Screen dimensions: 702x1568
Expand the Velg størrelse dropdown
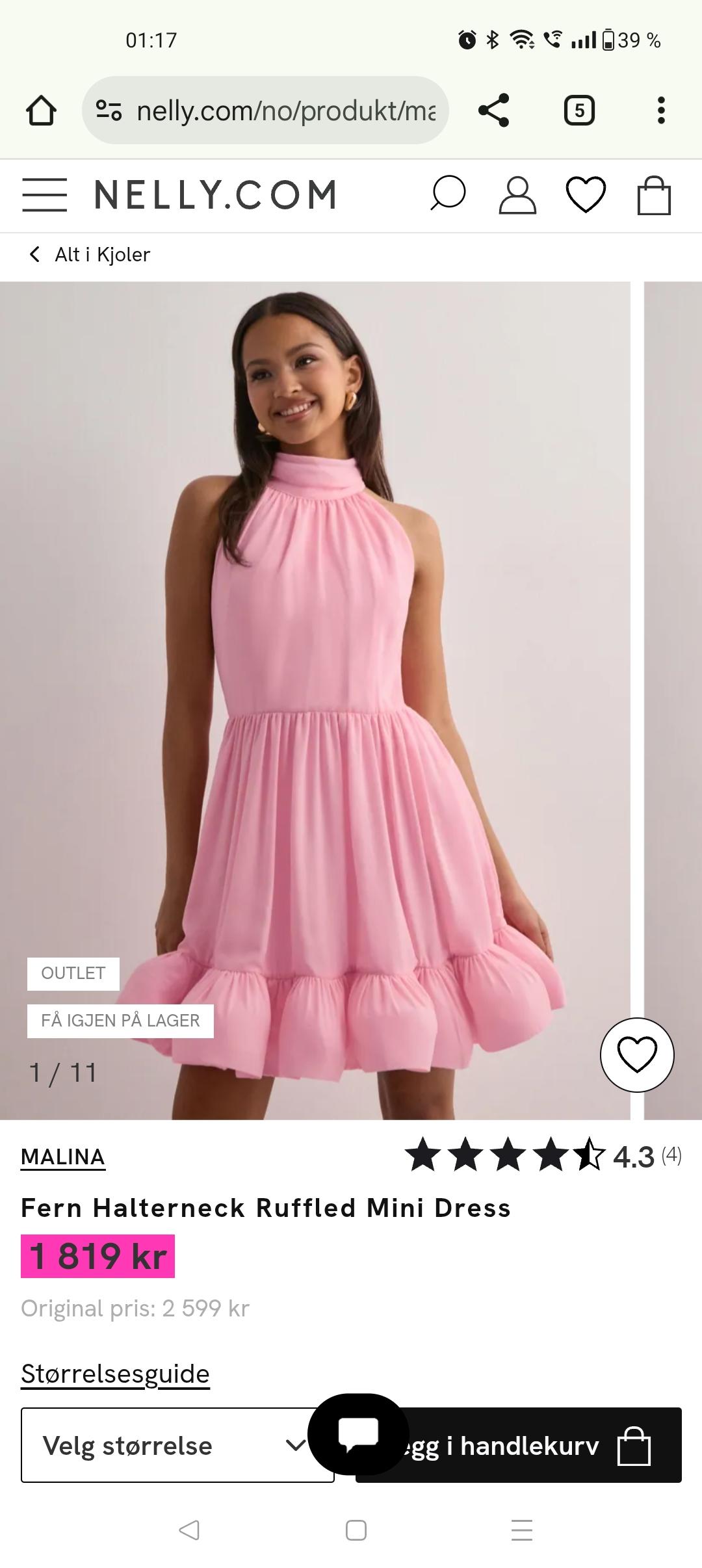tap(177, 1445)
